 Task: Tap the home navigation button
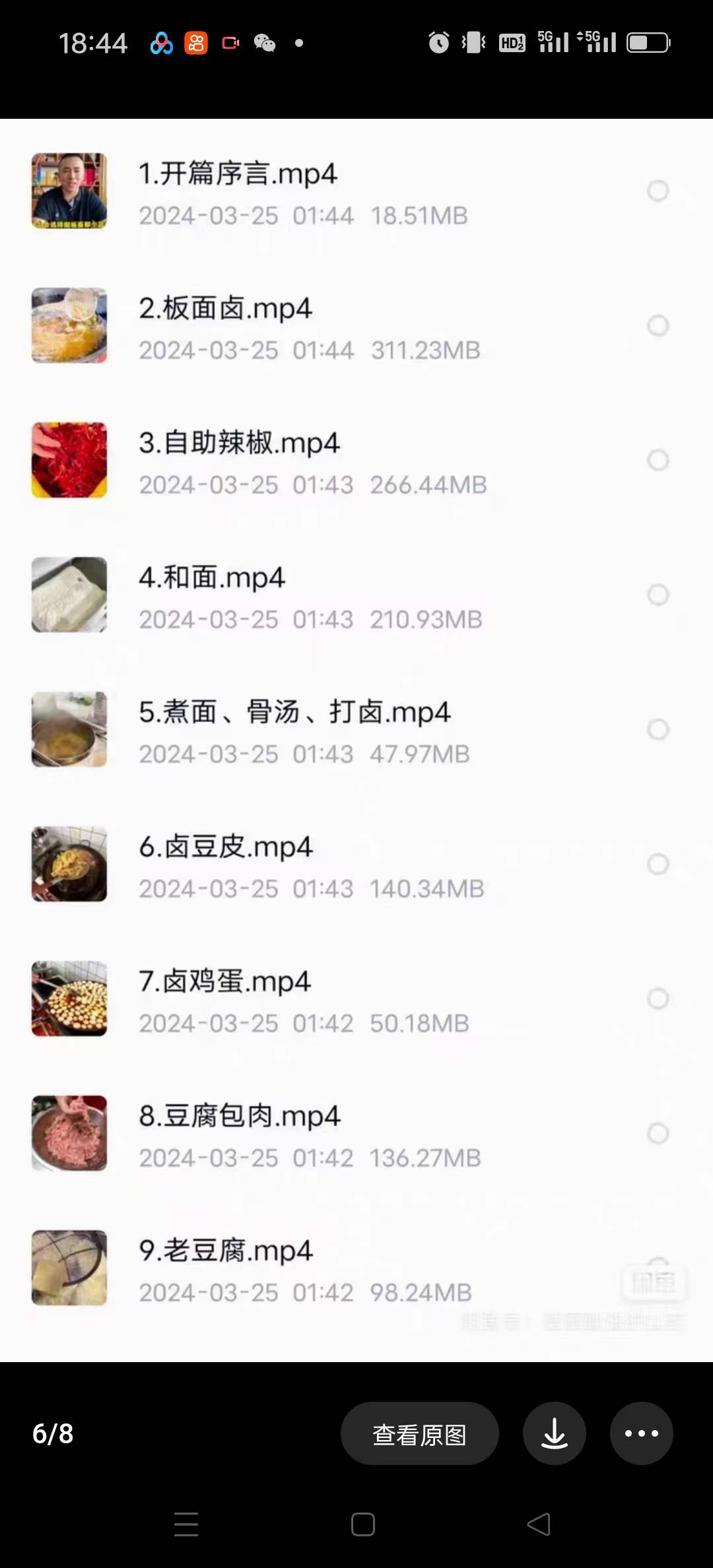[362, 1526]
